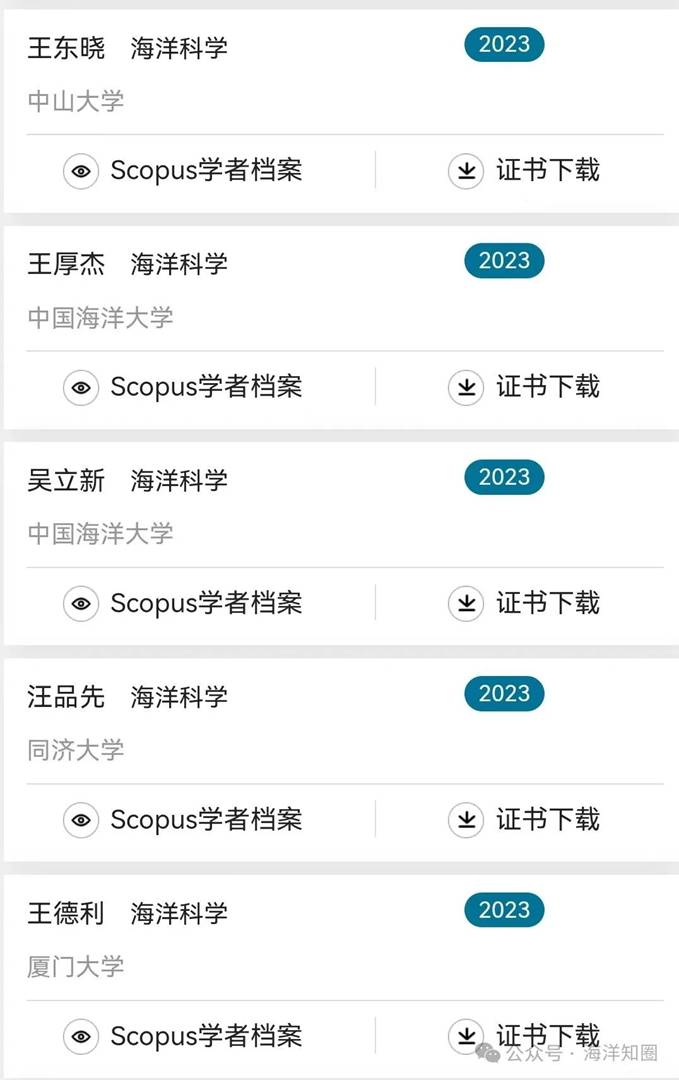
Task: Download the certificate for 王德利
Action: [524, 1035]
